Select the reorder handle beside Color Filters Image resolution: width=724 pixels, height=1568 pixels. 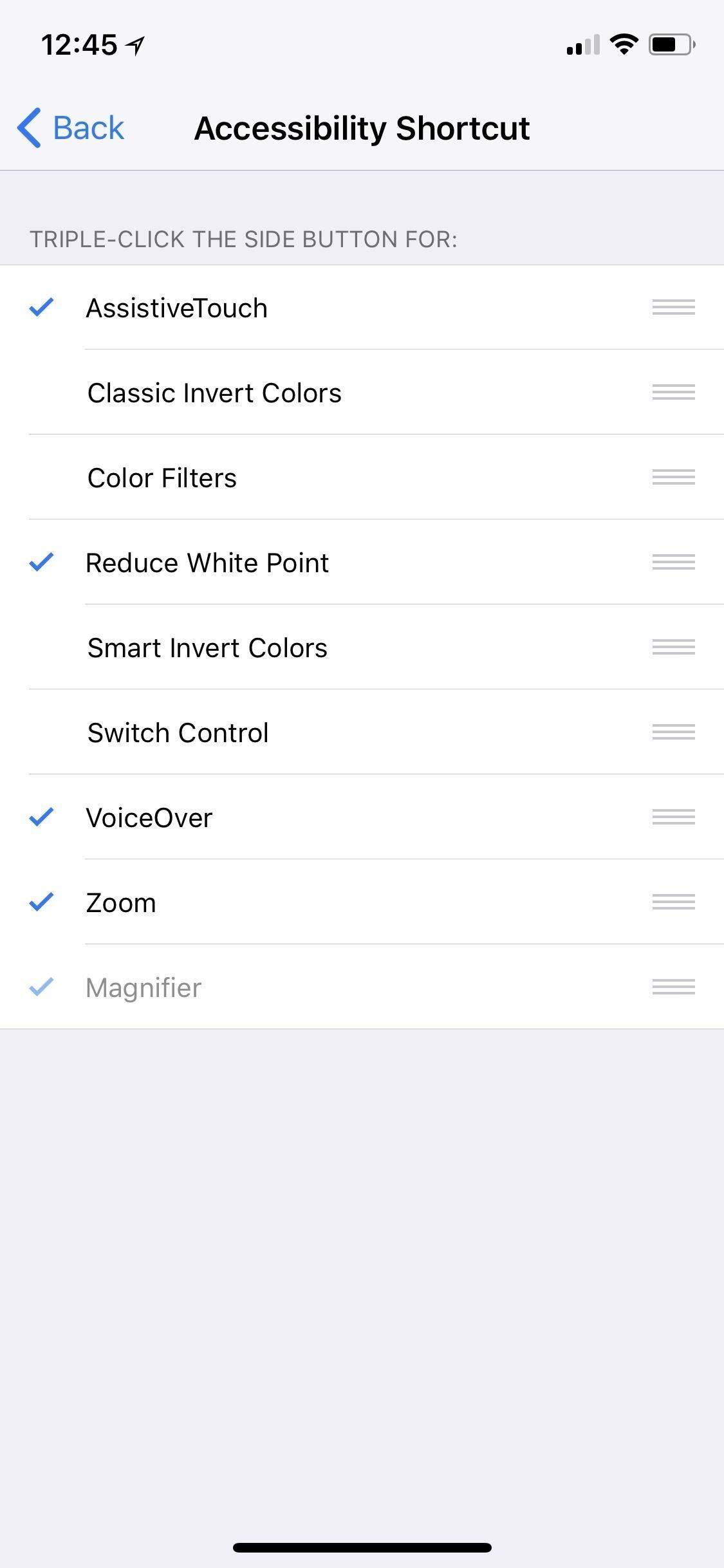click(673, 477)
